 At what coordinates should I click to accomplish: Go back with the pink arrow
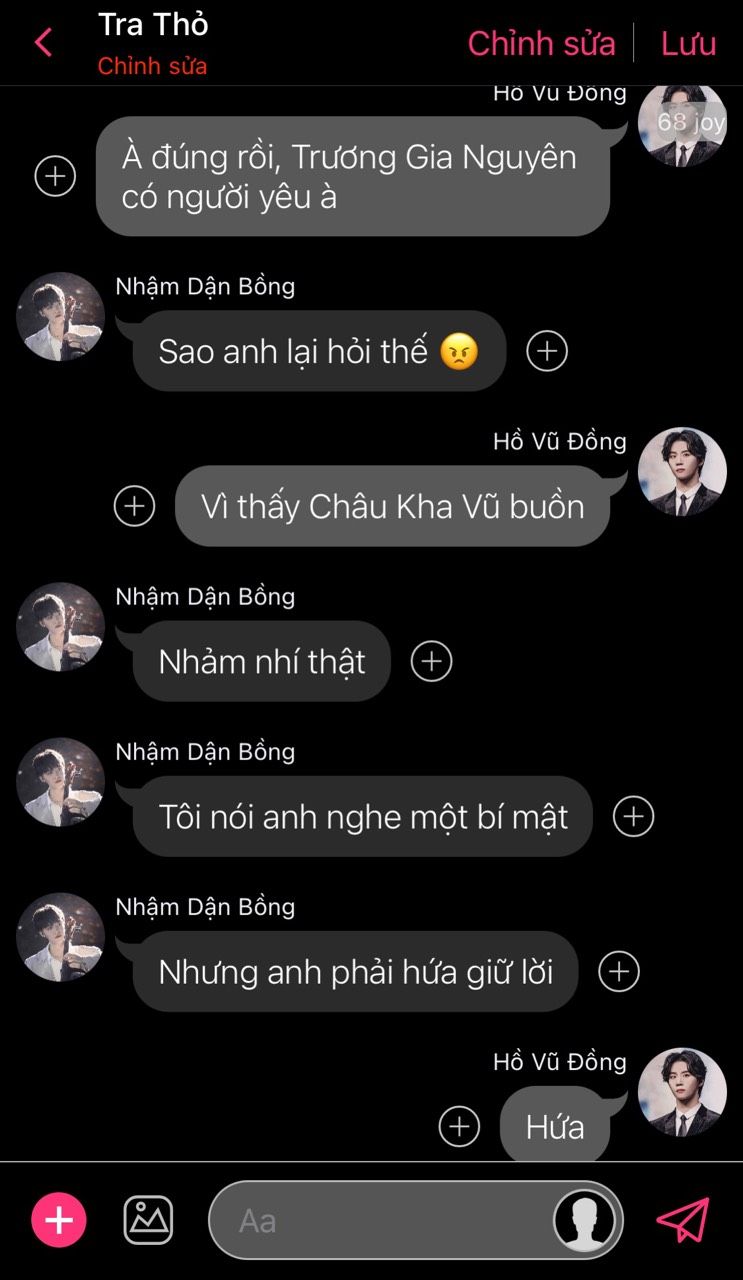click(x=43, y=43)
